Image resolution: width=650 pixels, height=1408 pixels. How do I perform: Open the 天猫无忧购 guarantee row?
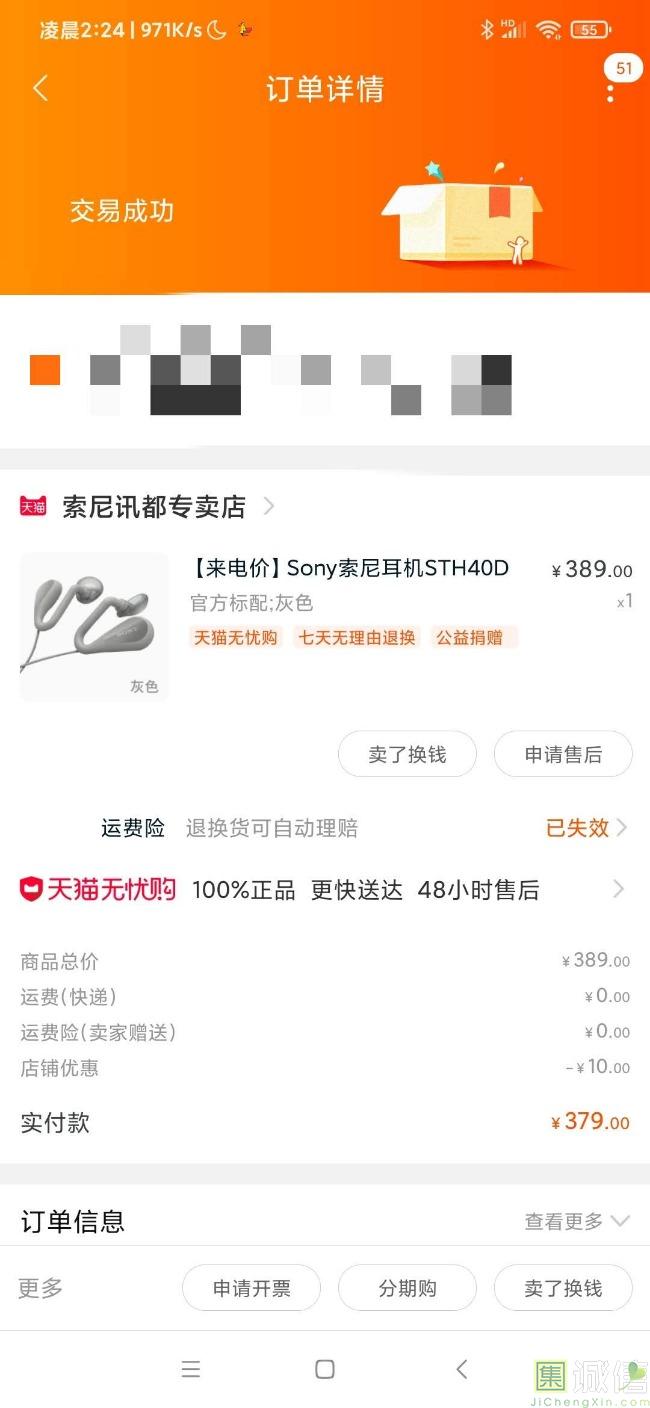pyautogui.click(x=324, y=890)
